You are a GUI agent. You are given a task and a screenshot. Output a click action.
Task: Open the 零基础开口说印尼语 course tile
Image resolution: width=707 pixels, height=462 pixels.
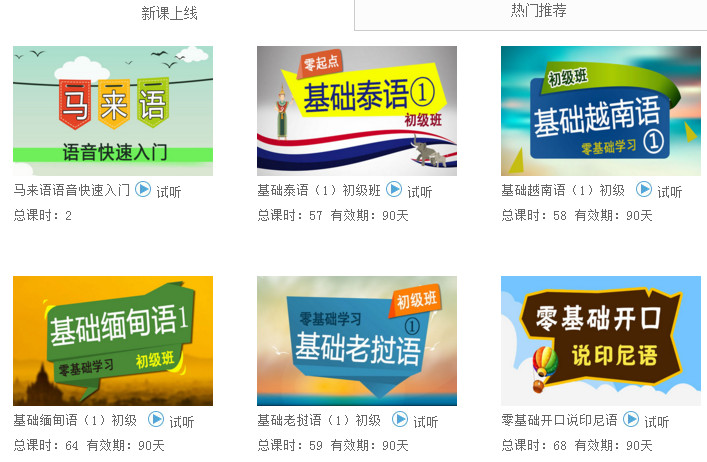pos(601,341)
